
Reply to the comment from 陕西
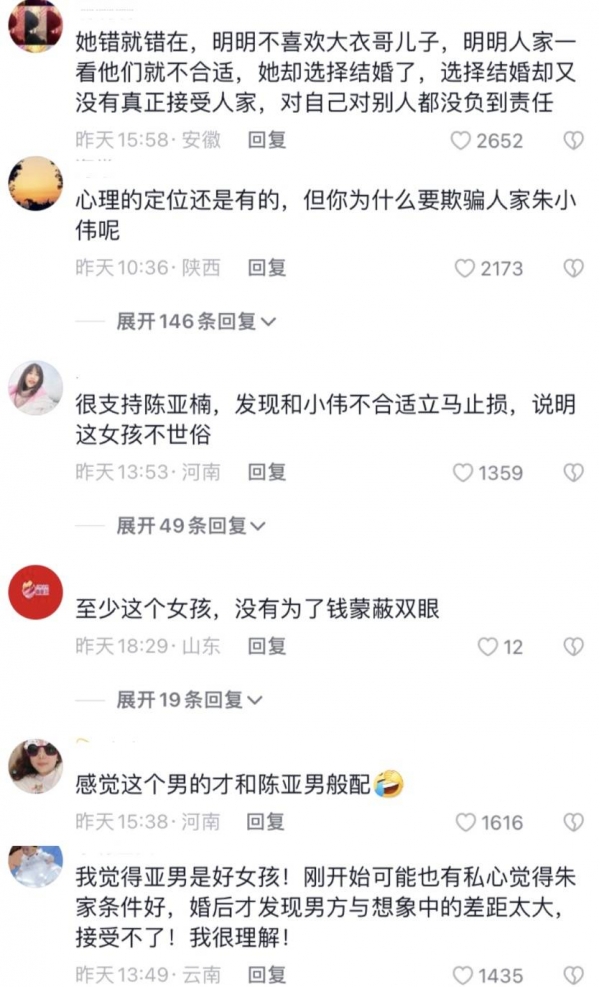click(x=267, y=268)
